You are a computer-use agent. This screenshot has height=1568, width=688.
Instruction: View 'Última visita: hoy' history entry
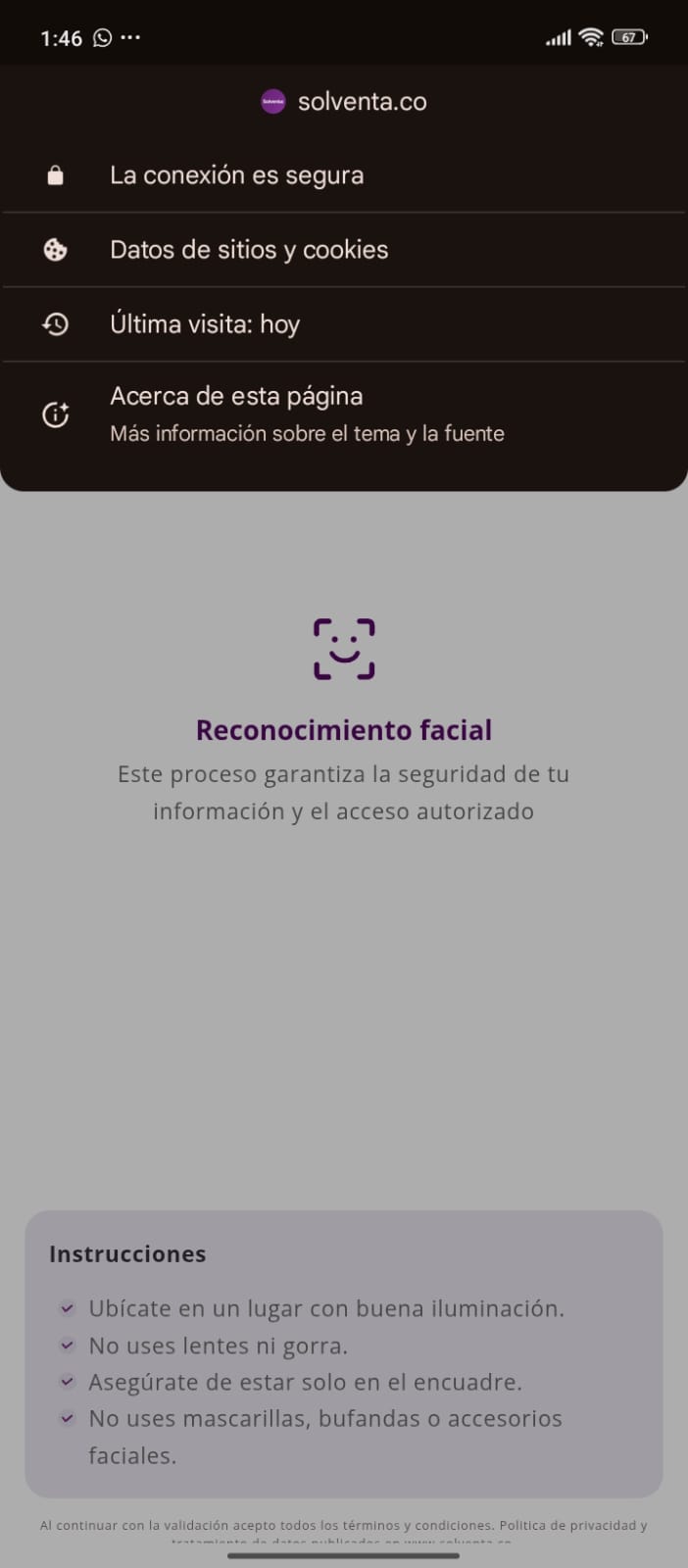tap(205, 324)
